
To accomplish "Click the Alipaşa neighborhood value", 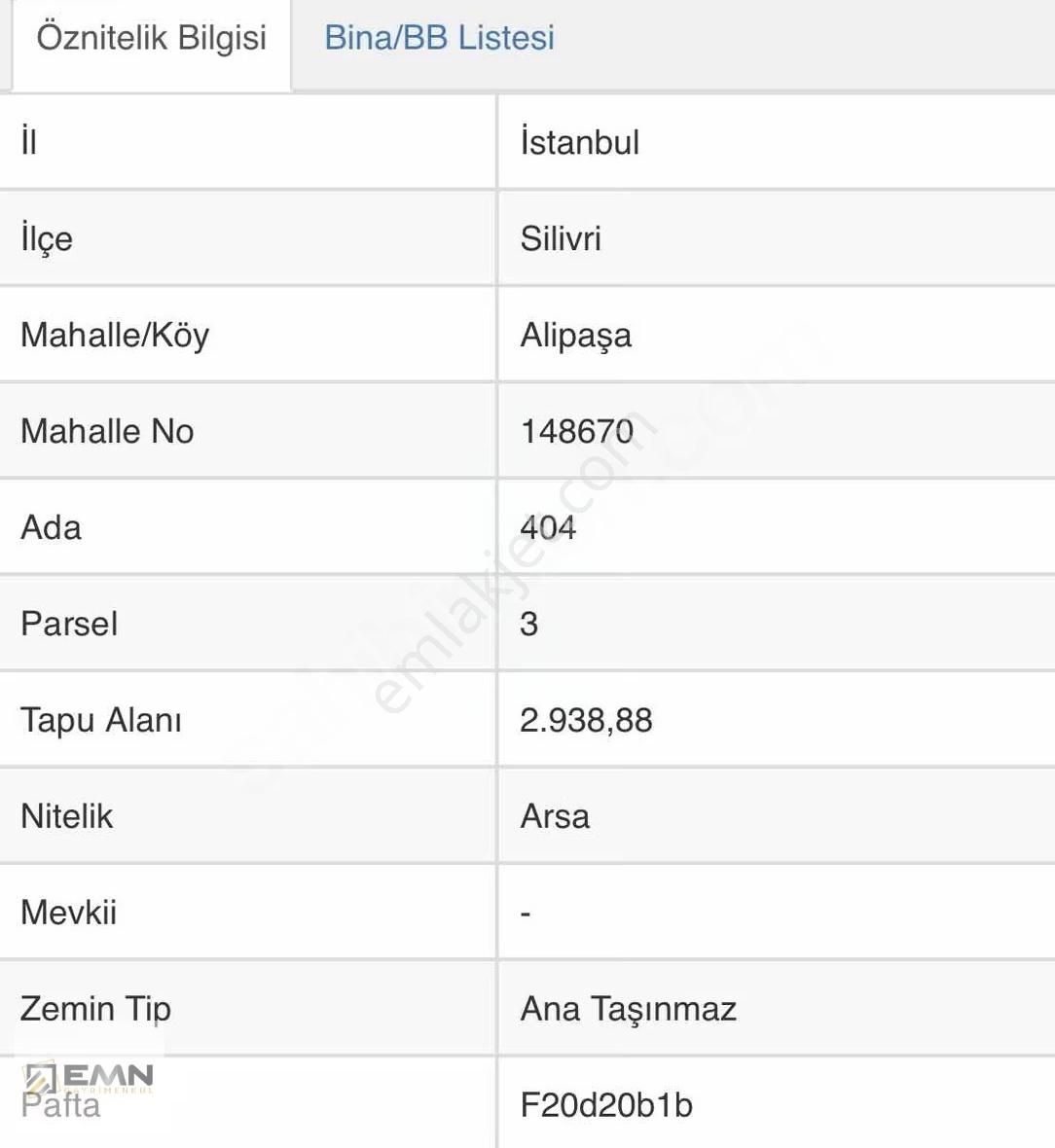I will [x=574, y=334].
